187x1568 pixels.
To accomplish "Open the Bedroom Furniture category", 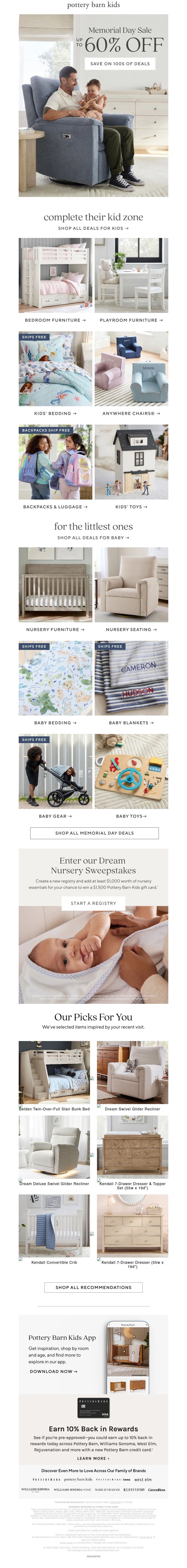I will (x=55, y=319).
